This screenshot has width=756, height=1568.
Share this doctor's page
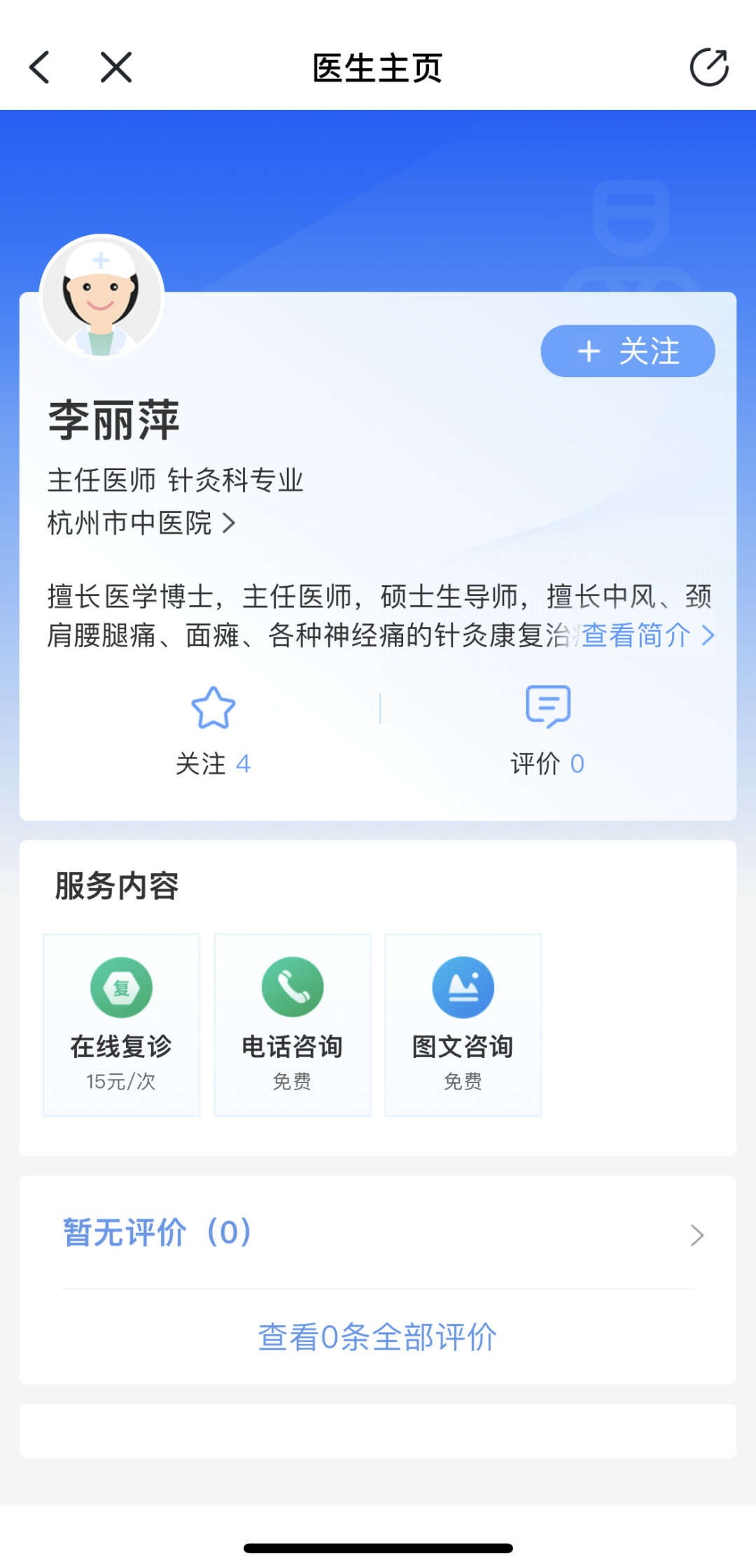pos(708,67)
